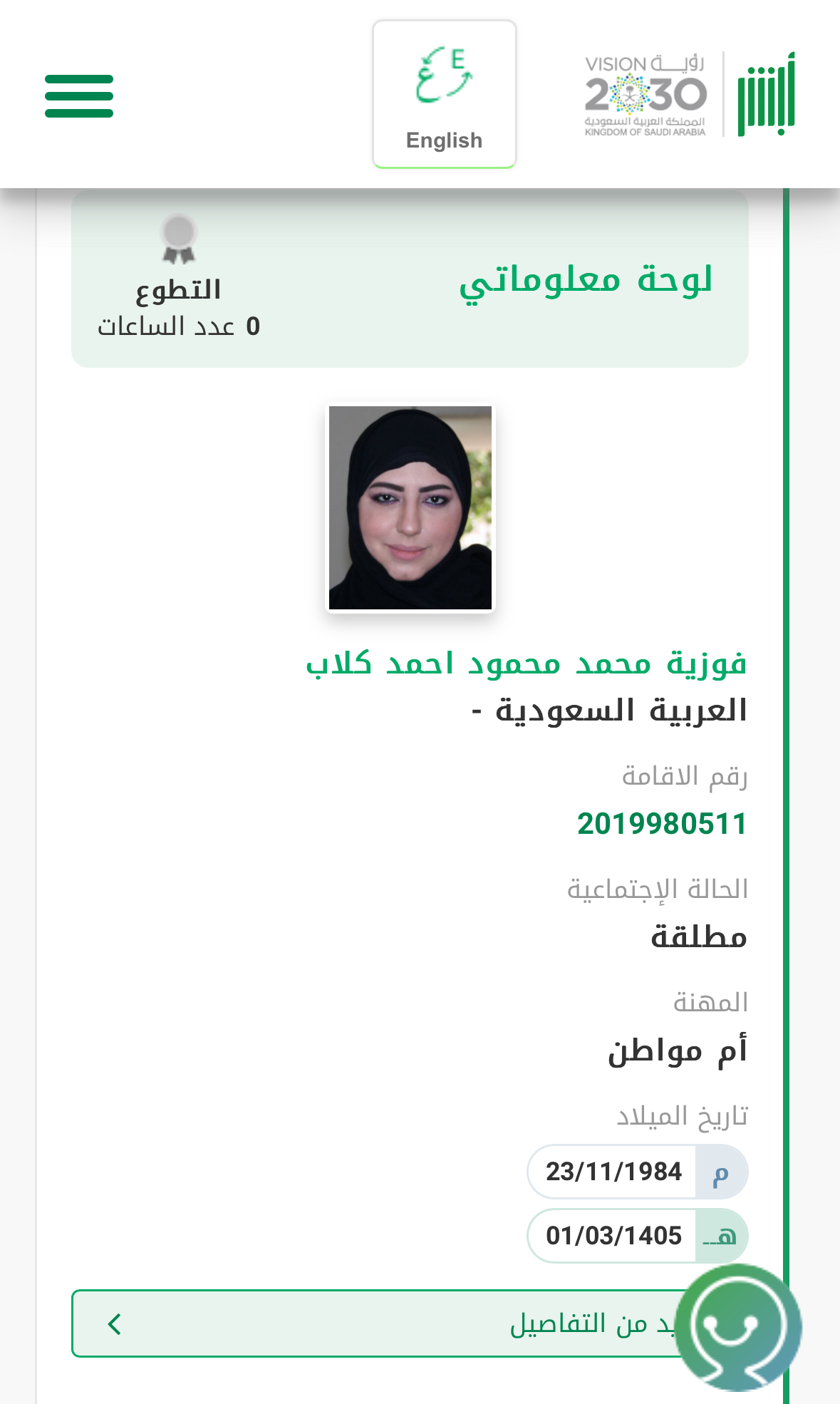This screenshot has width=840, height=1404.
Task: Open the hamburger menu
Action: (x=79, y=96)
